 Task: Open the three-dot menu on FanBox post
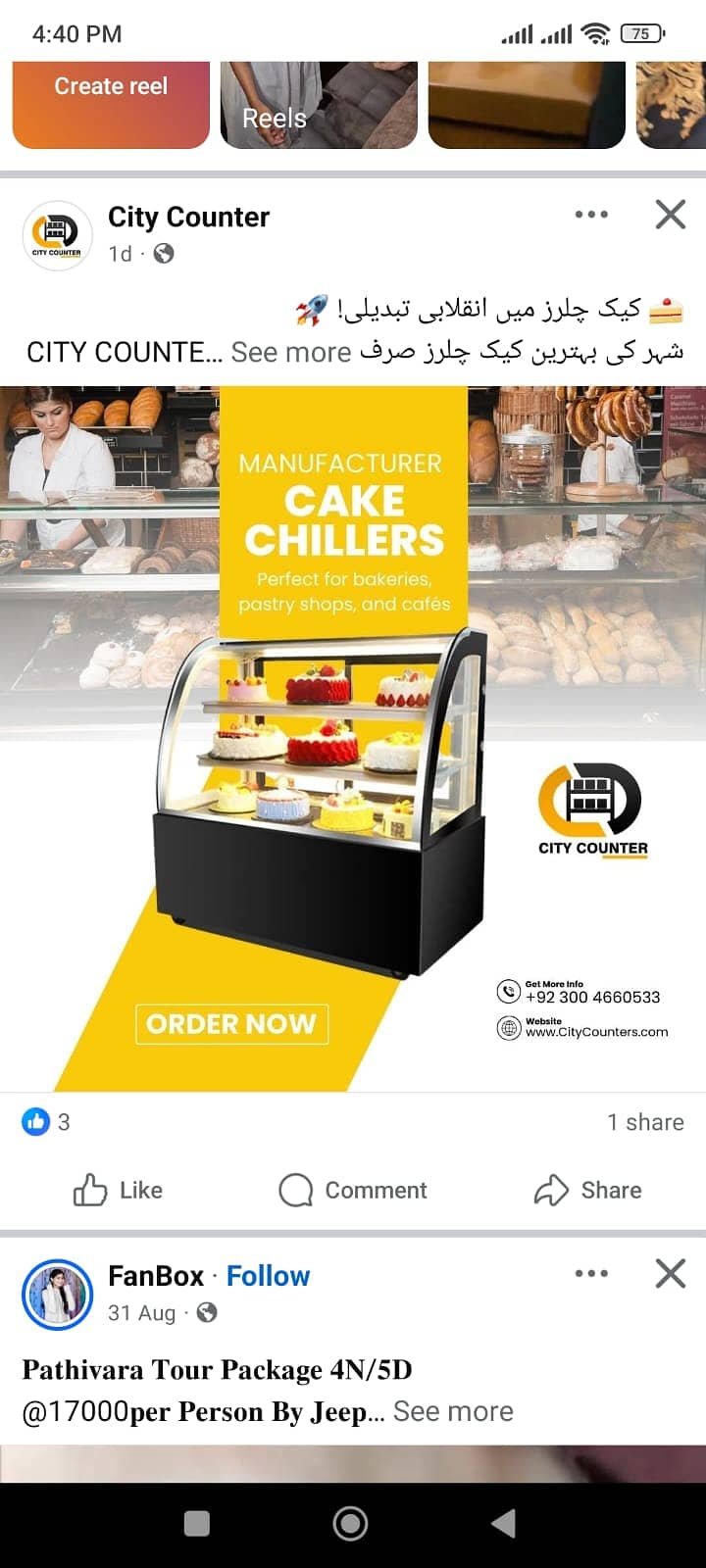click(x=591, y=1273)
